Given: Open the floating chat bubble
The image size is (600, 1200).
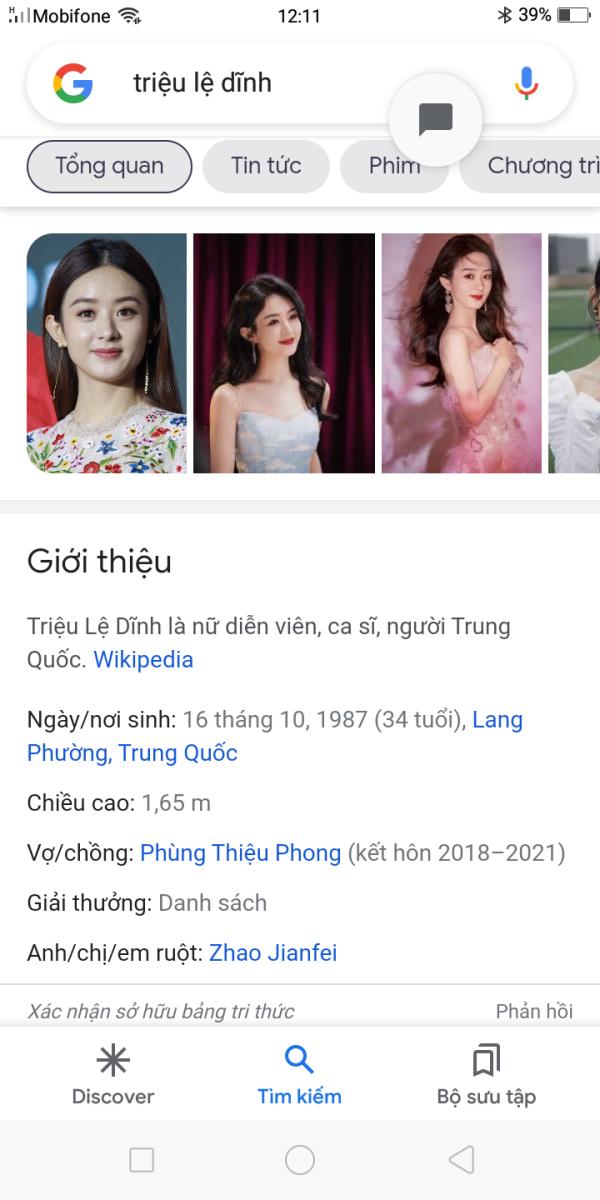Looking at the screenshot, I should [435, 120].
